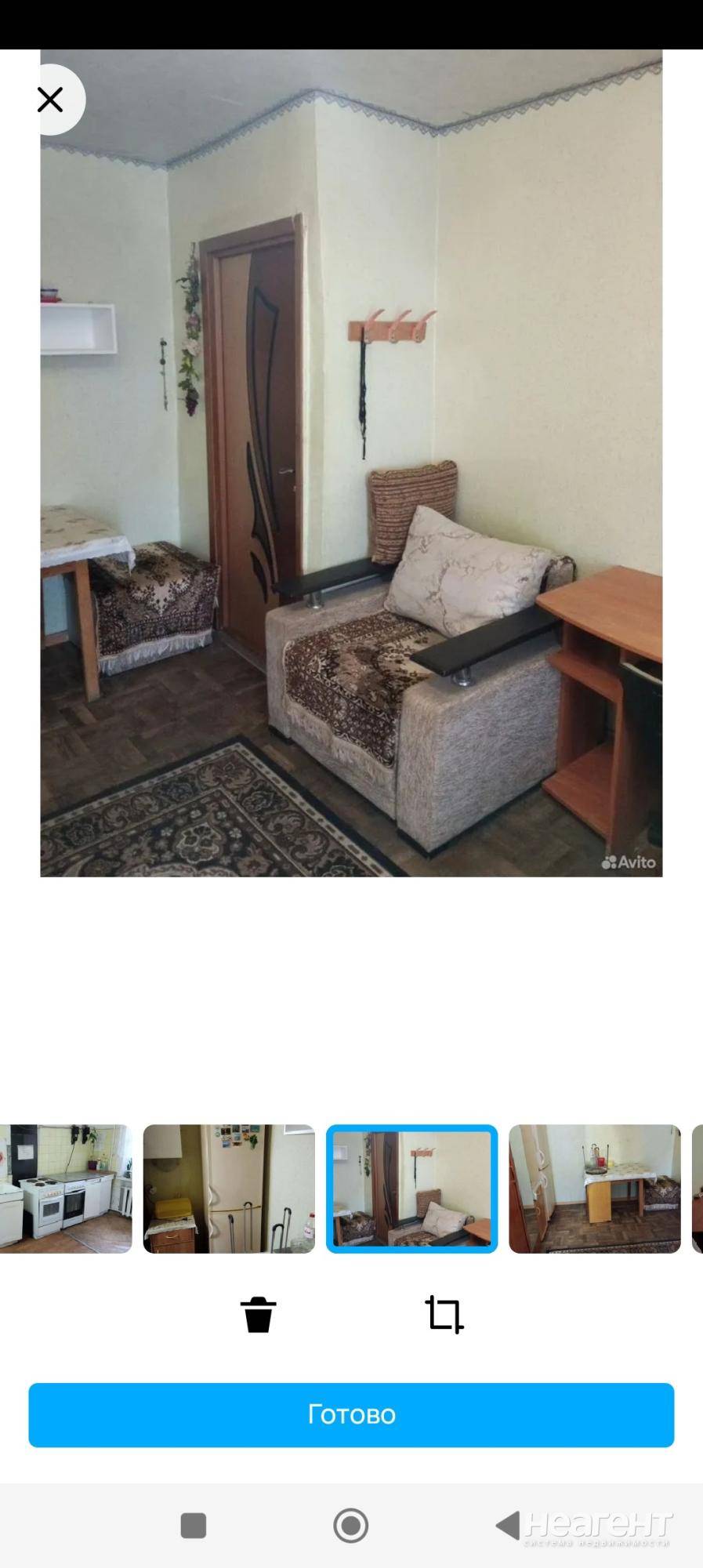
Task: Select the kitchen stove thumbnail
Action: (65, 1189)
